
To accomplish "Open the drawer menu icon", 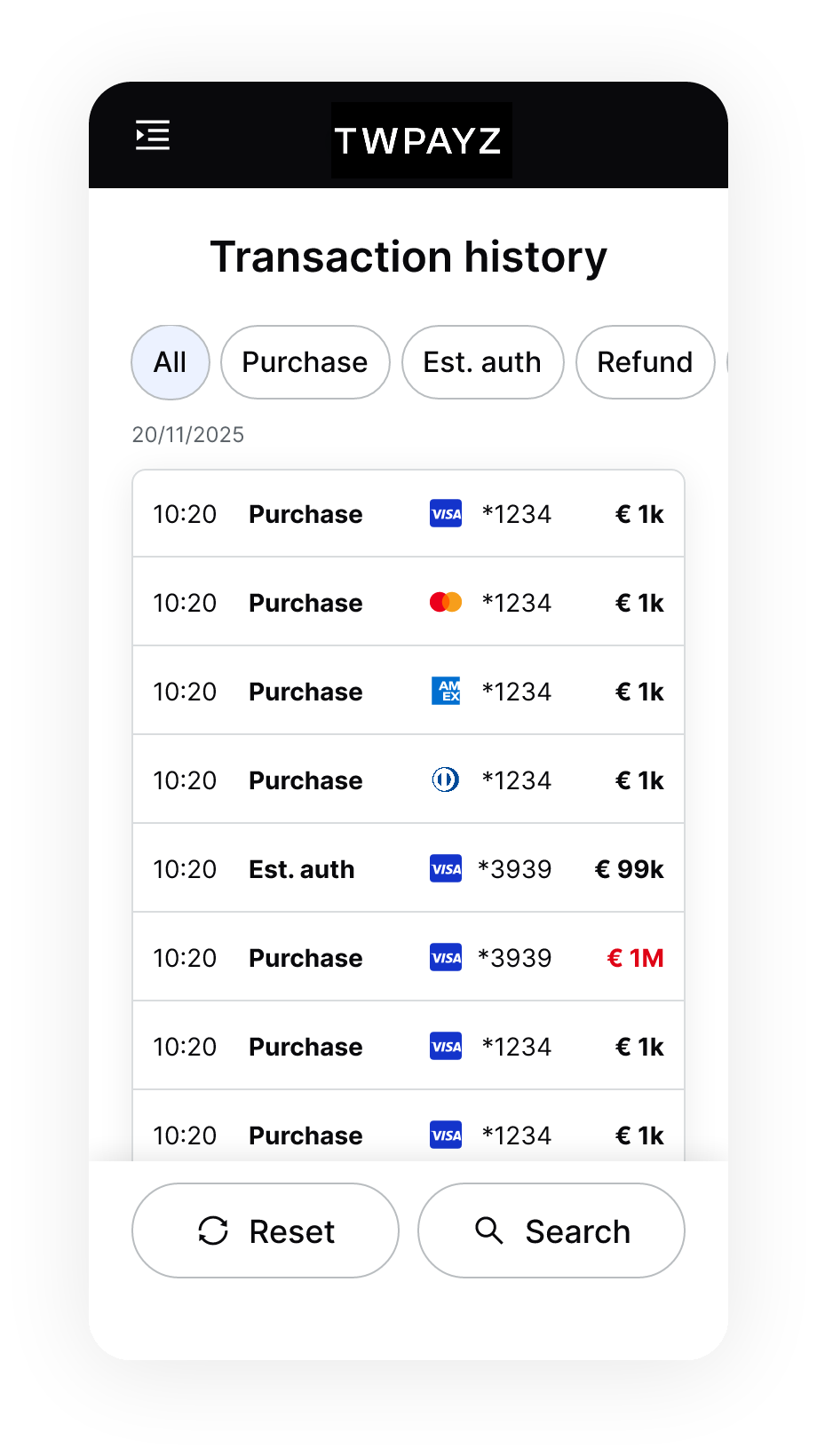I will coord(153,135).
